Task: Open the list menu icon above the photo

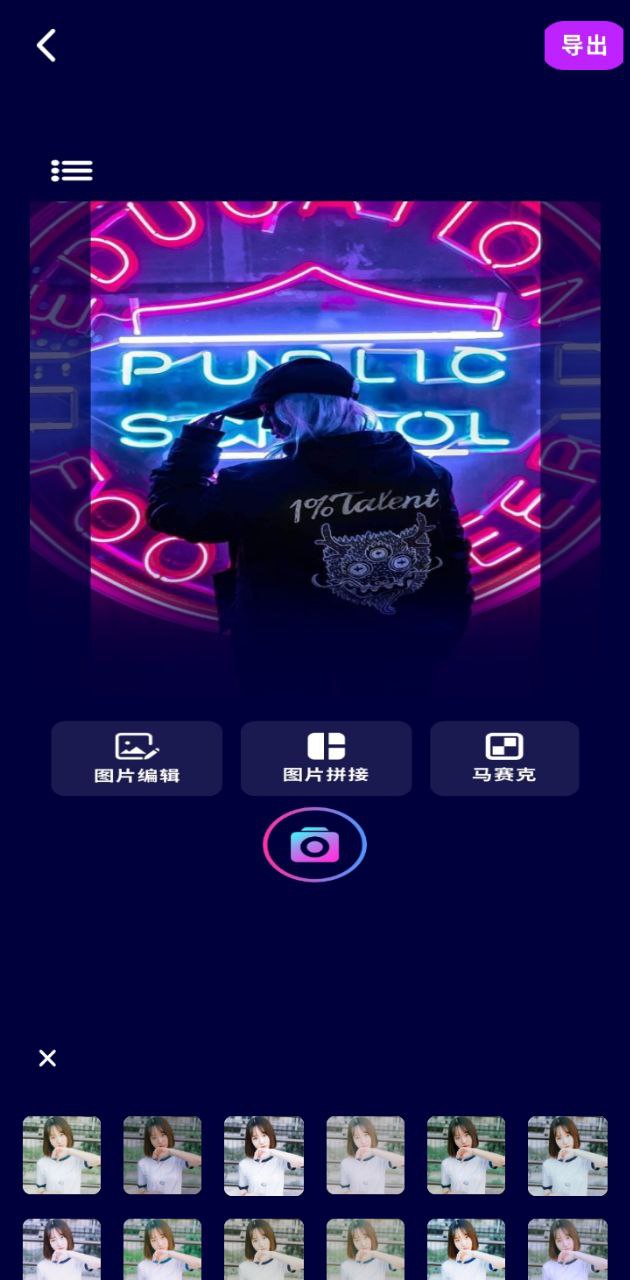Action: (72, 171)
